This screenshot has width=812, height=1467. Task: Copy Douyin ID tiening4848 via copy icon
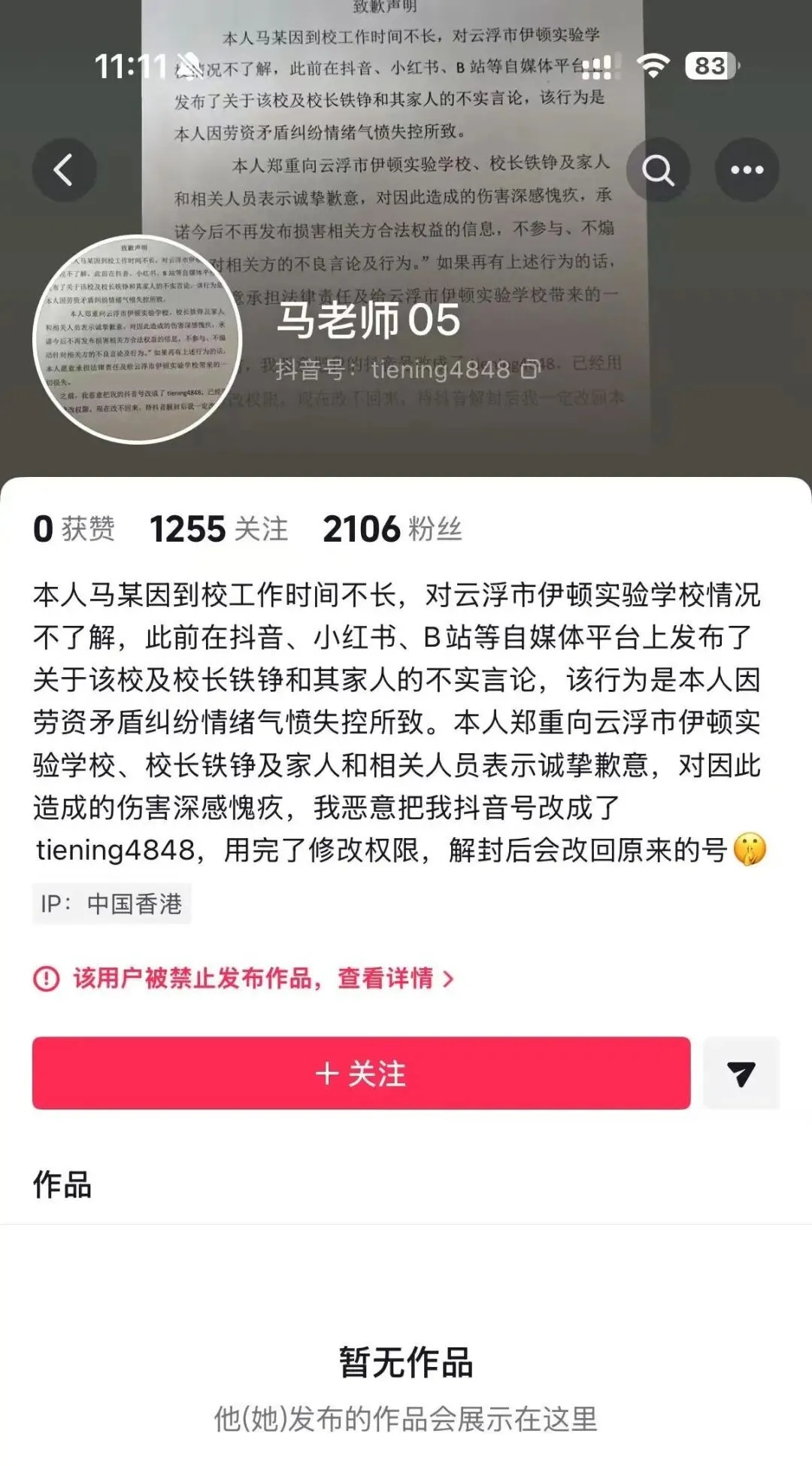(531, 371)
